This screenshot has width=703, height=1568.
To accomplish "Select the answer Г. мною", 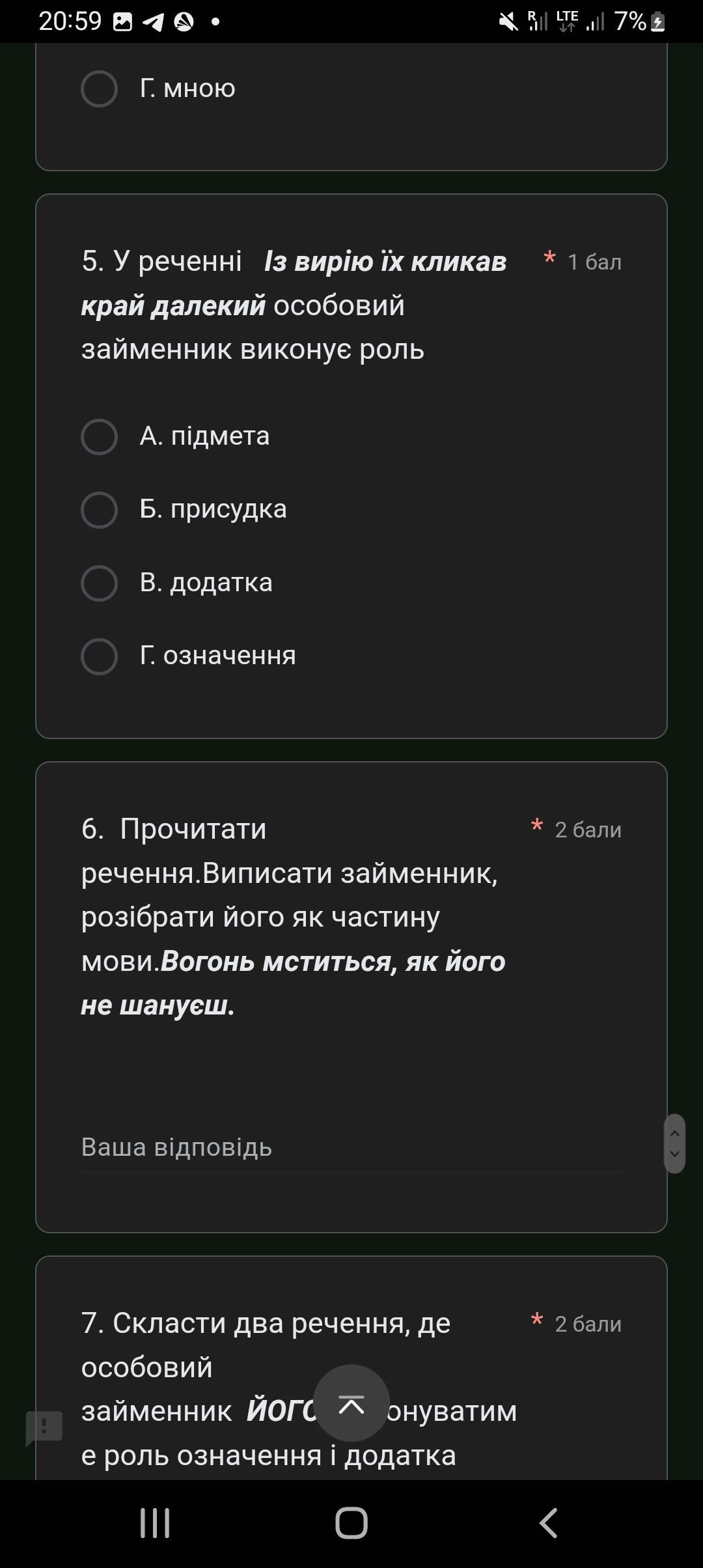I will tap(99, 89).
